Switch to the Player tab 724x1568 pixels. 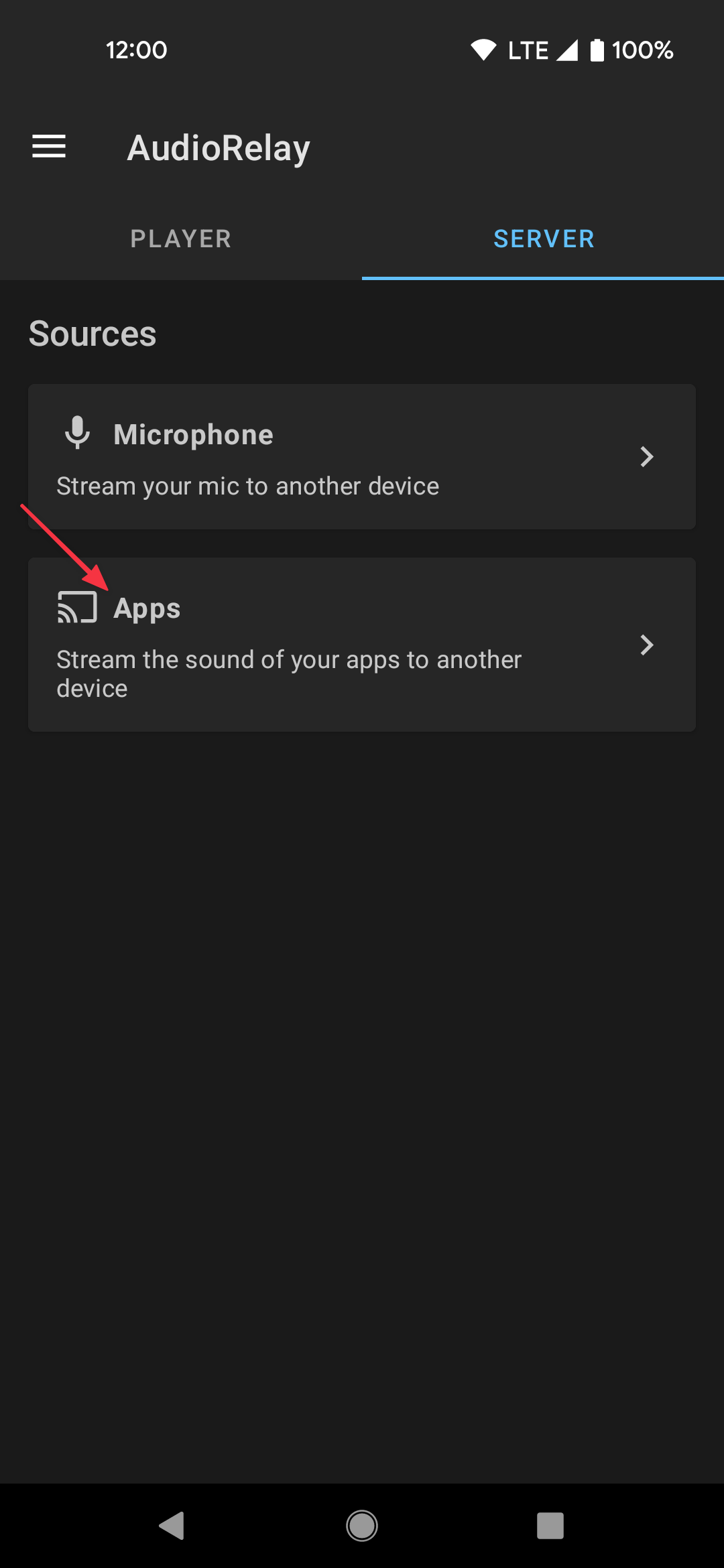[x=181, y=239]
